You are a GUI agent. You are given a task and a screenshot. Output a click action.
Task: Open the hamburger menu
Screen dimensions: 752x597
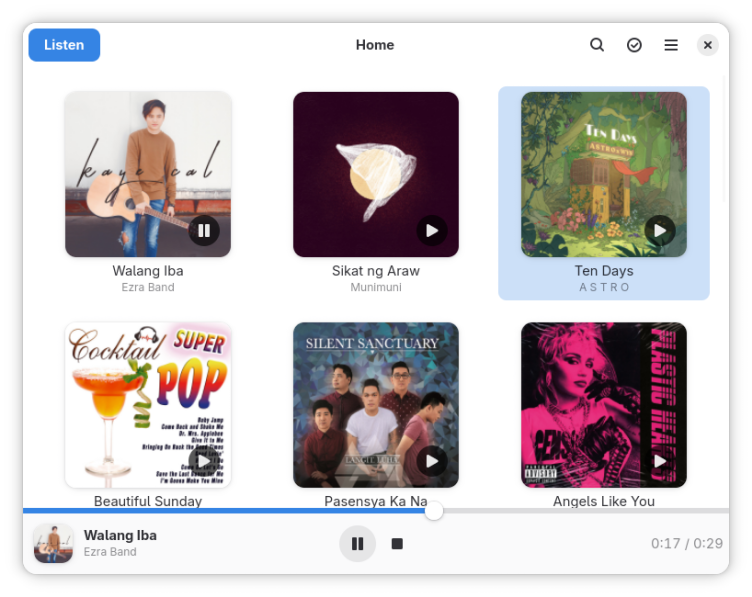pyautogui.click(x=671, y=45)
